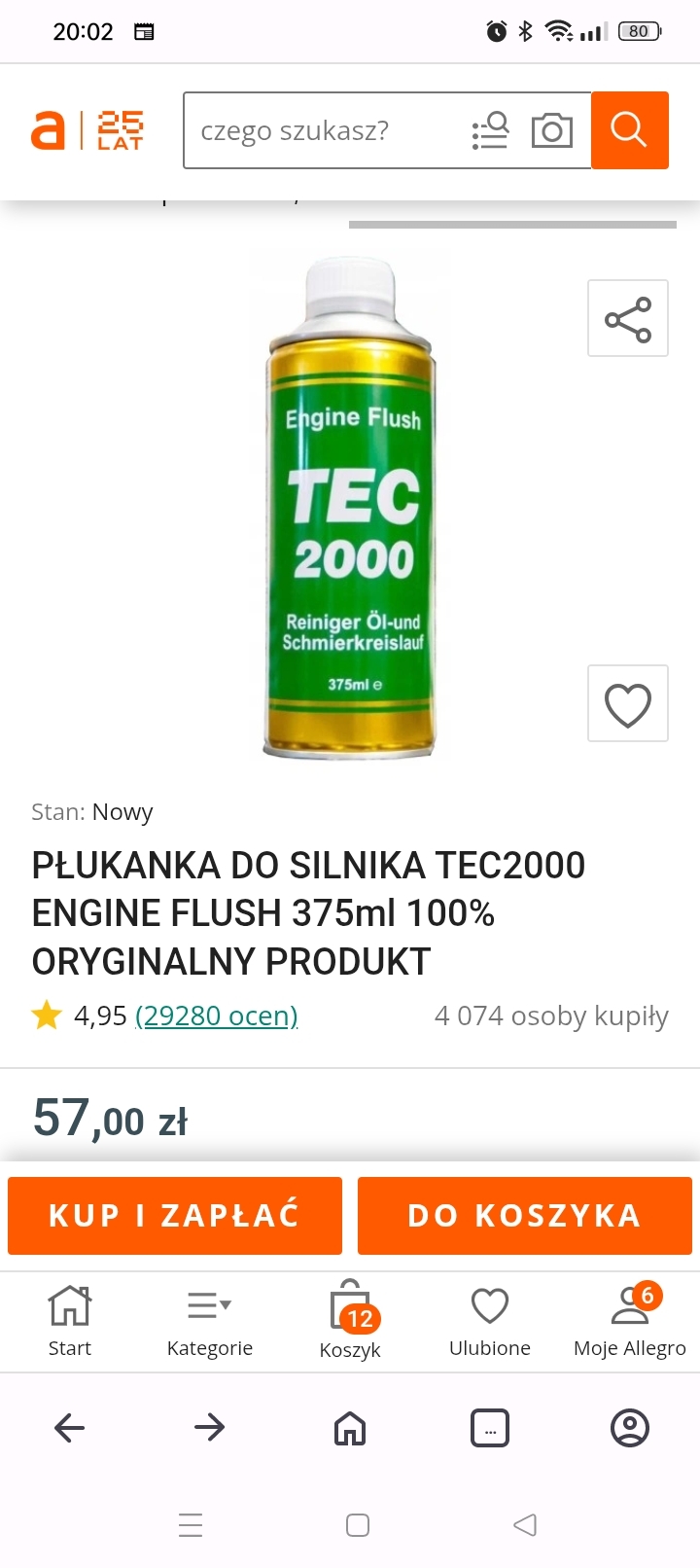Tap the system back triangle button
This screenshot has width=700, height=1568.
pyautogui.click(x=525, y=1524)
